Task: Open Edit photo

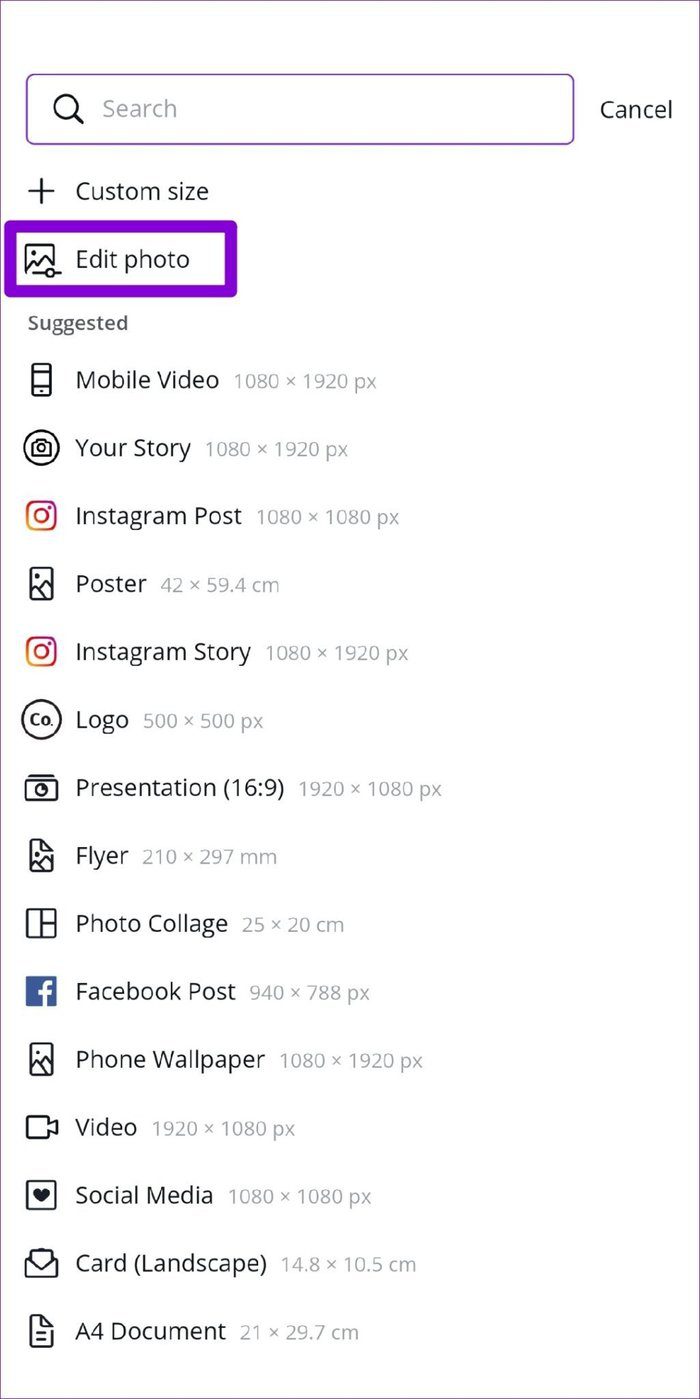Action: click(120, 259)
